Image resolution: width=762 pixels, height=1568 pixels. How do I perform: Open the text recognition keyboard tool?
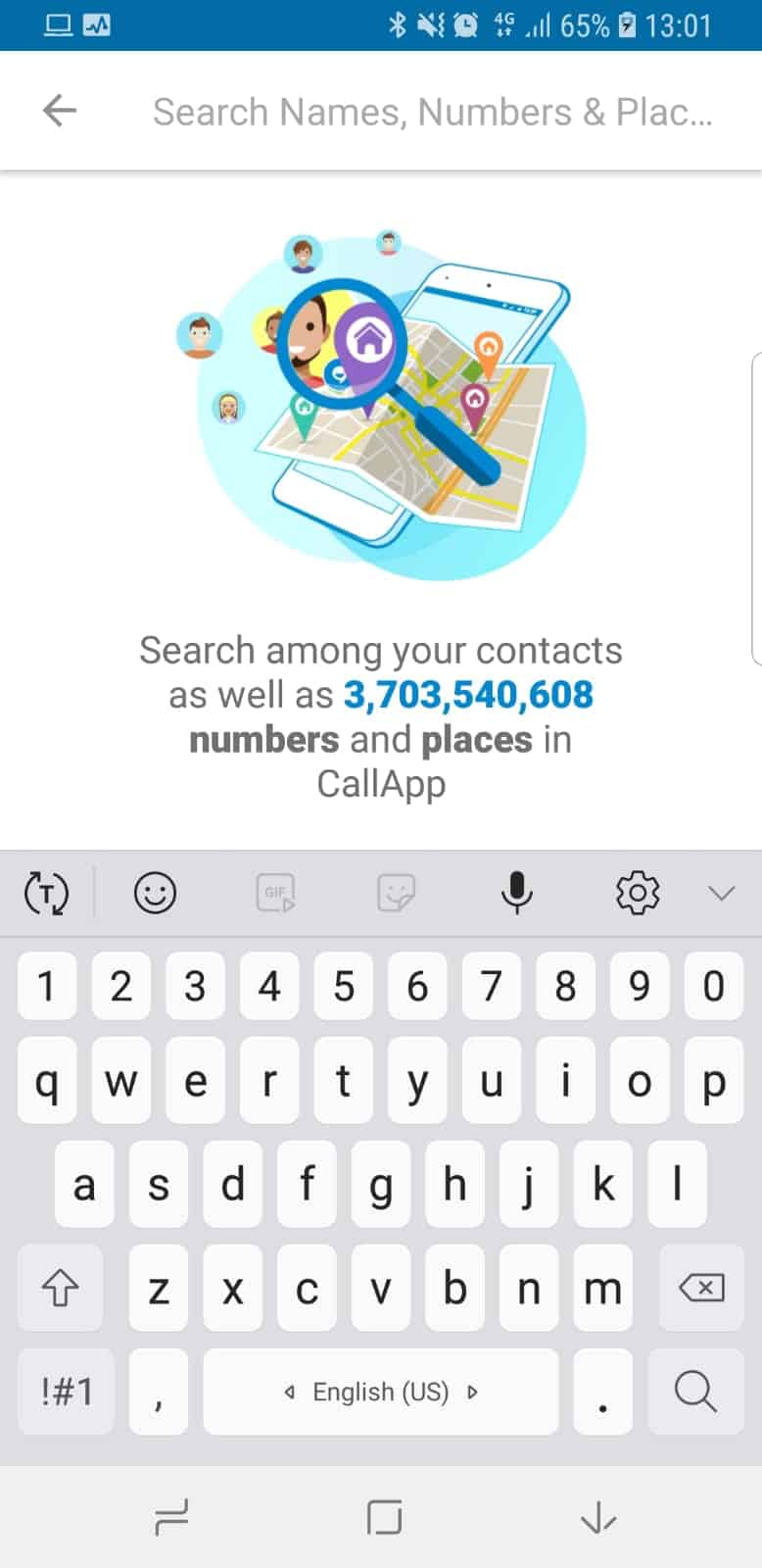click(46, 893)
